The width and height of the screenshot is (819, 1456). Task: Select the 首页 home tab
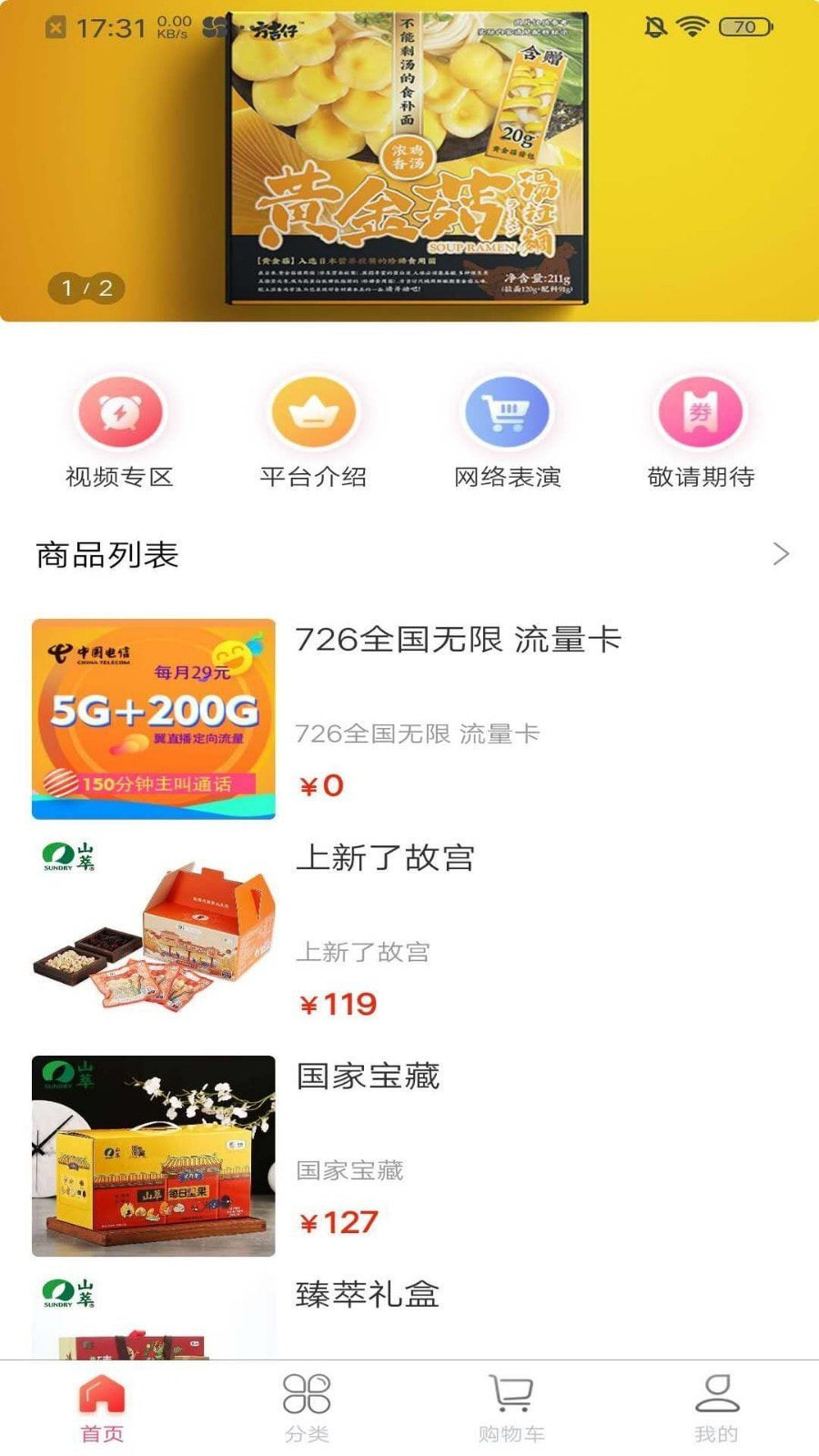click(102, 1408)
